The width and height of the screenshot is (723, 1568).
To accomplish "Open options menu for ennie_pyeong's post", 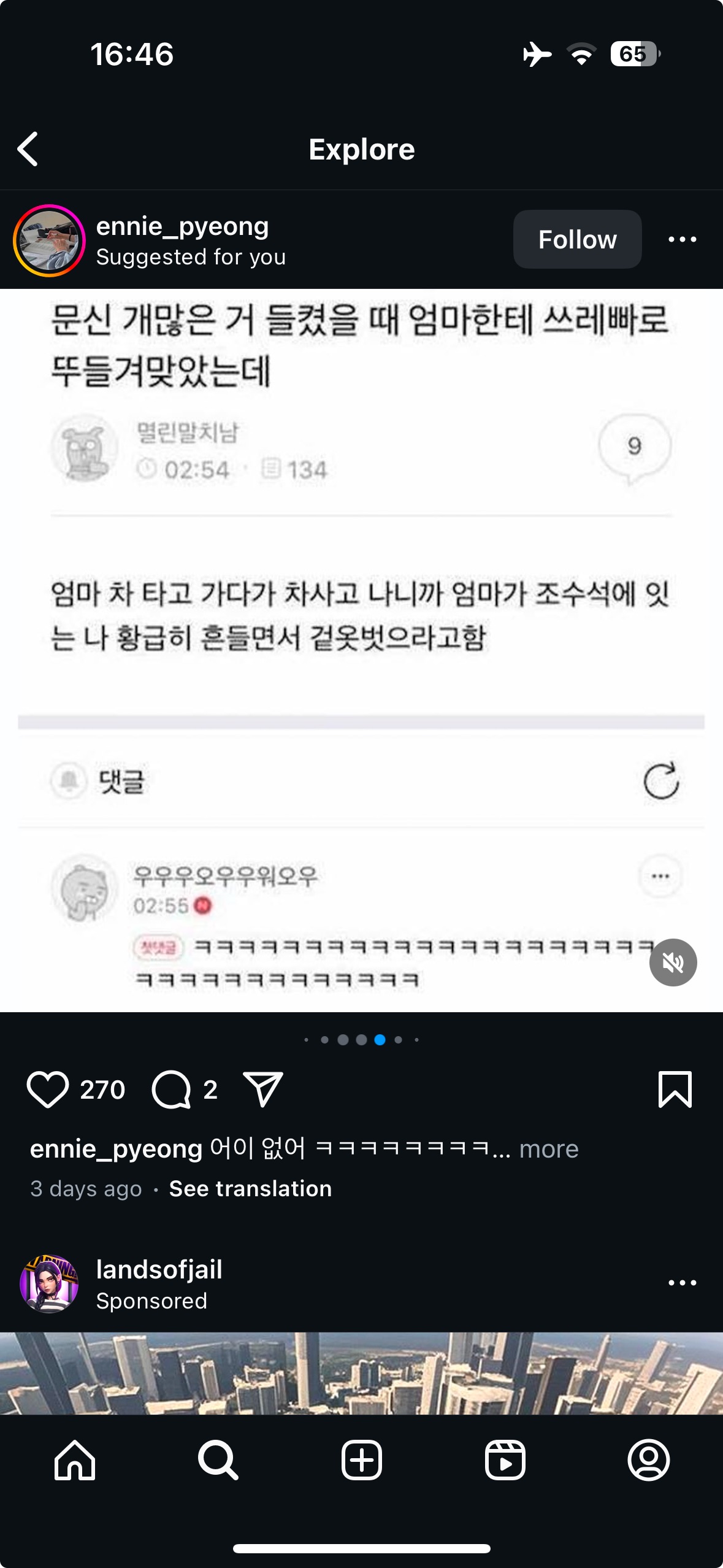I will click(682, 239).
